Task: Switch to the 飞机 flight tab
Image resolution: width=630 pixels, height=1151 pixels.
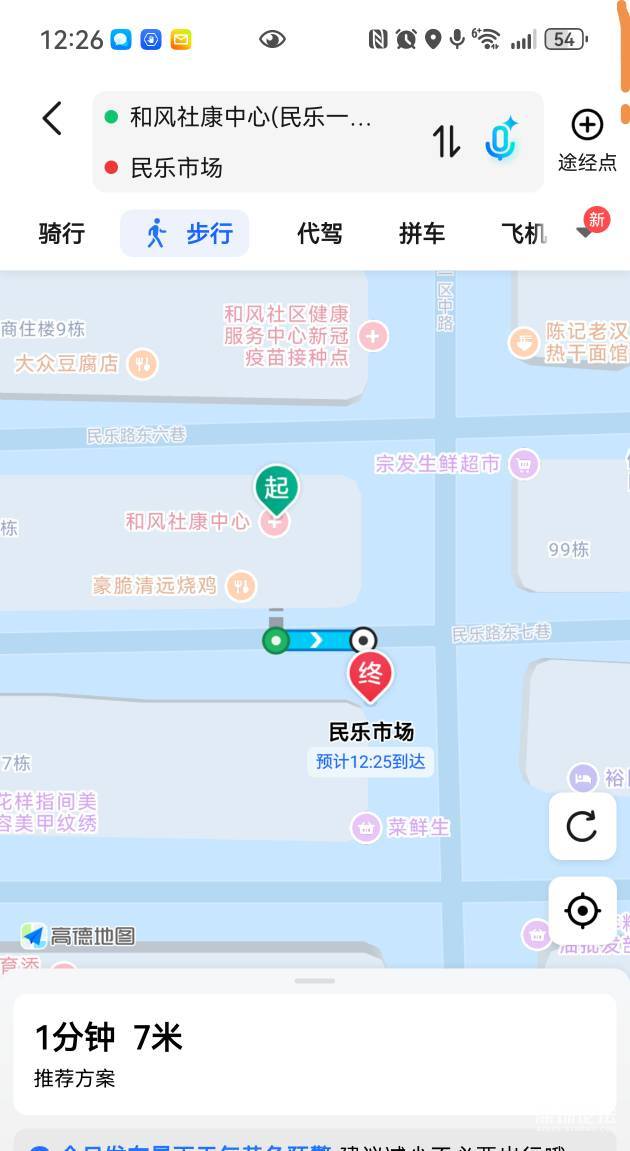Action: tap(523, 234)
